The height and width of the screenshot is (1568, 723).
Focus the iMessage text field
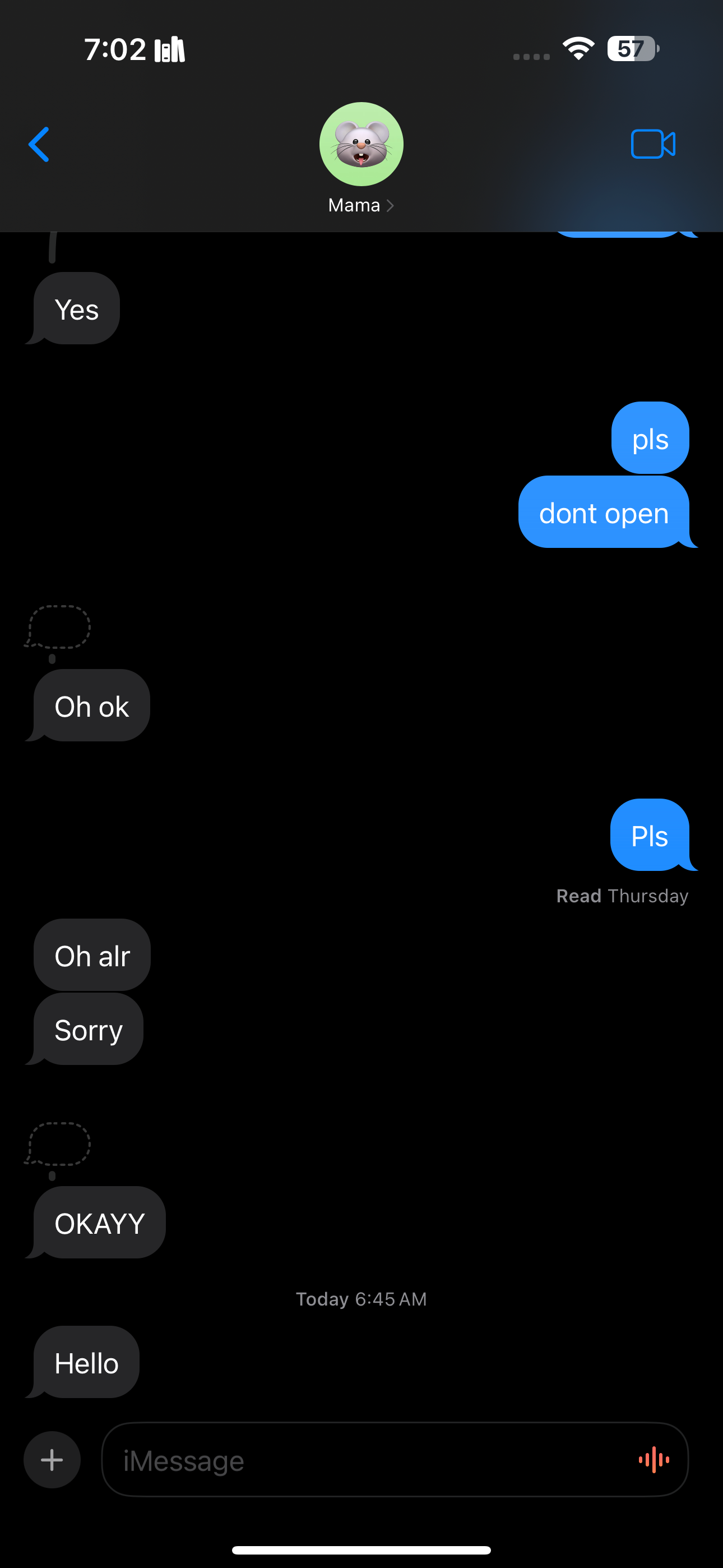365,1460
